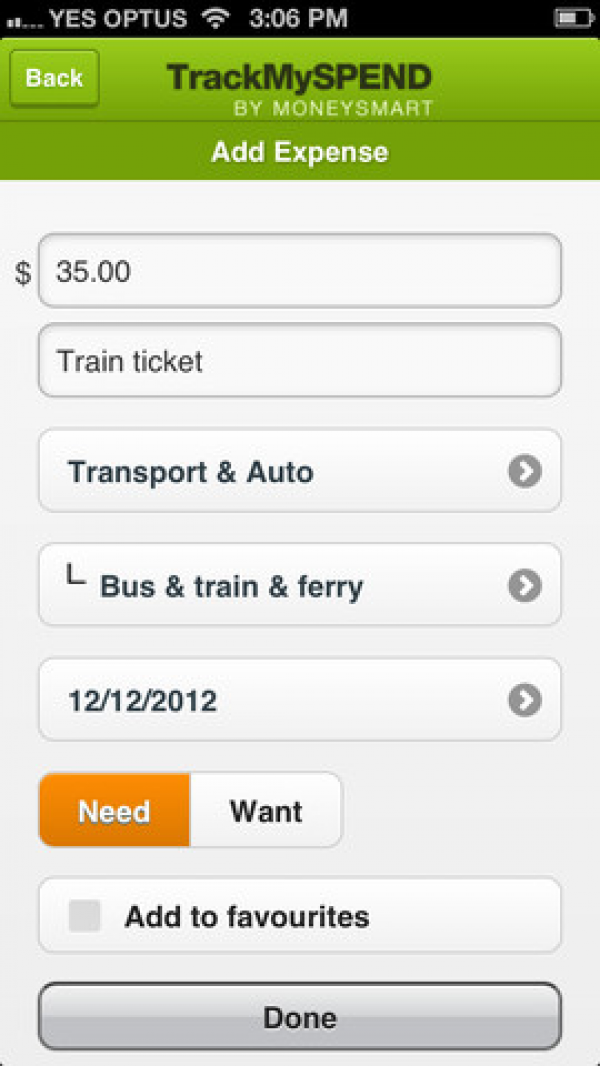
Task: Open the Transport & Auto category picker
Action: [x=300, y=470]
